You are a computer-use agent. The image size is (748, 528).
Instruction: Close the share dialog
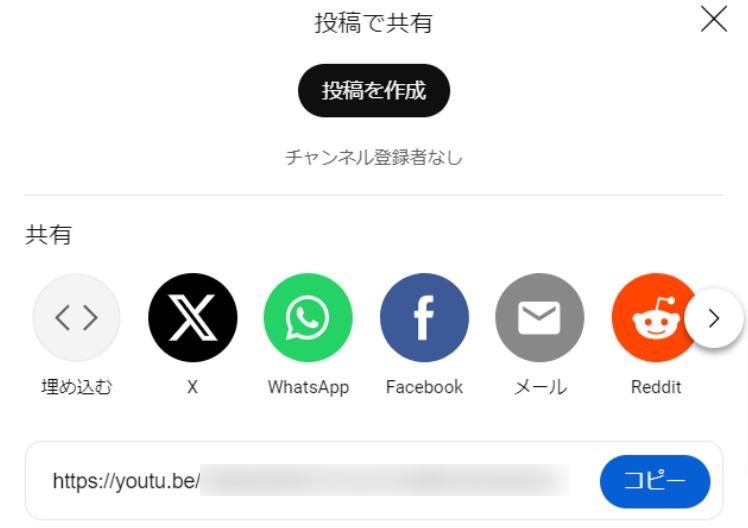(714, 20)
